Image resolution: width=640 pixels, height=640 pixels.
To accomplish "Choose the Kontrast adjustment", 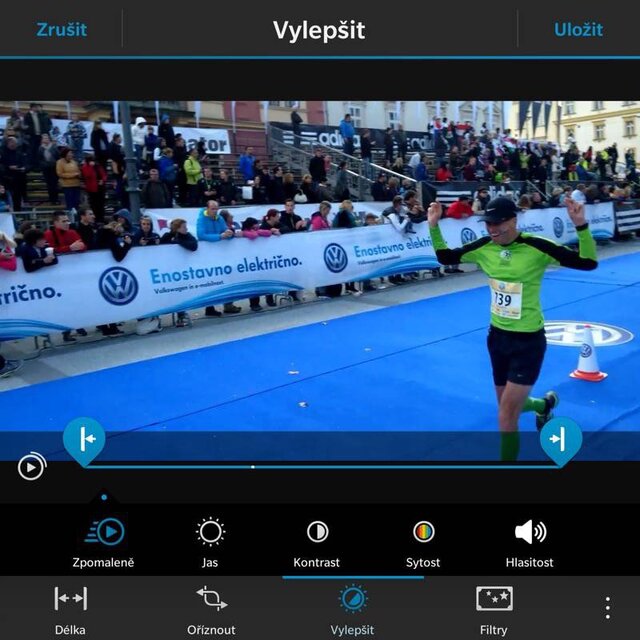I will point(317,541).
